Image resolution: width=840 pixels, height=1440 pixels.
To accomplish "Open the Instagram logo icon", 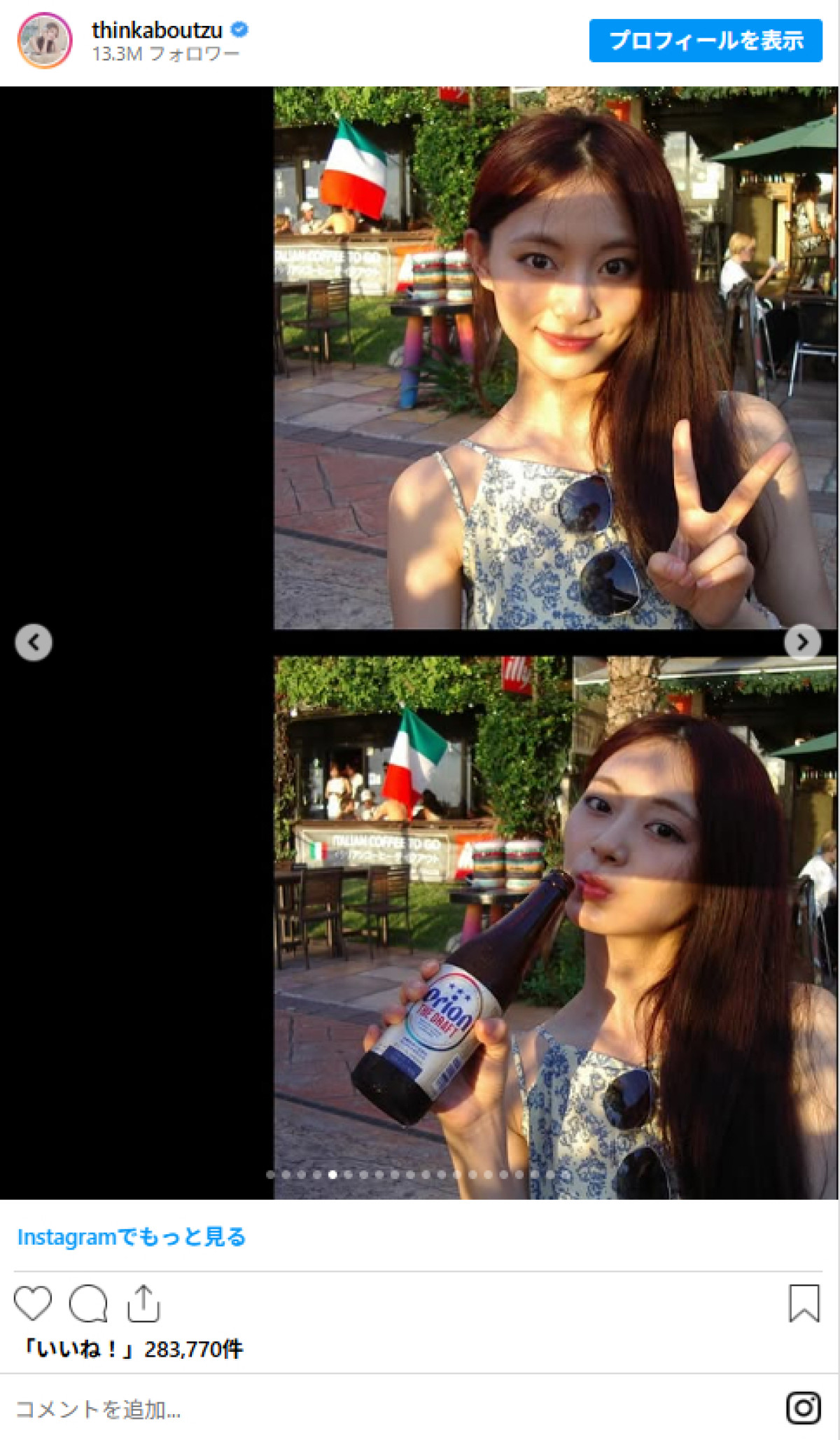I will click(x=803, y=1408).
